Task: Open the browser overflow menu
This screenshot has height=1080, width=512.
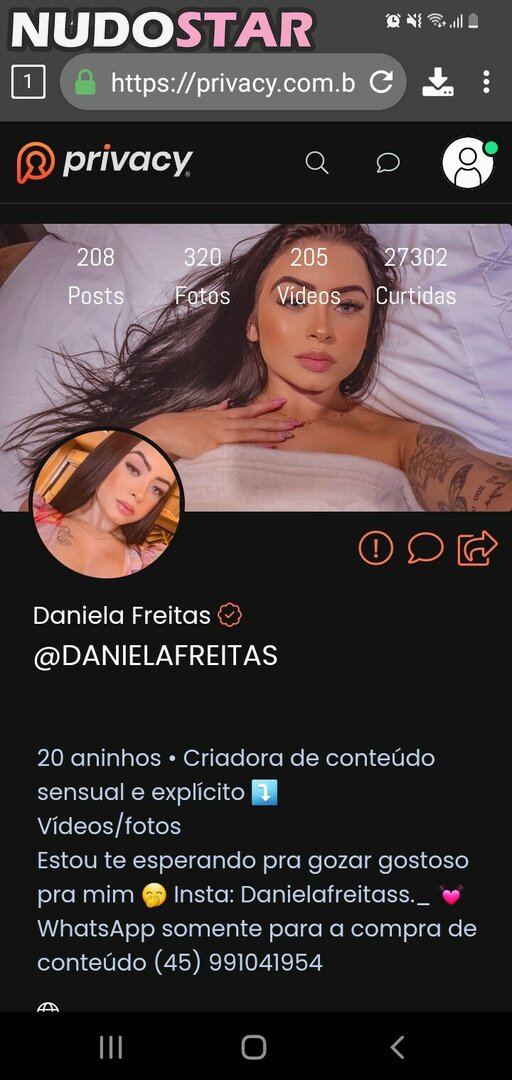Action: [x=487, y=83]
